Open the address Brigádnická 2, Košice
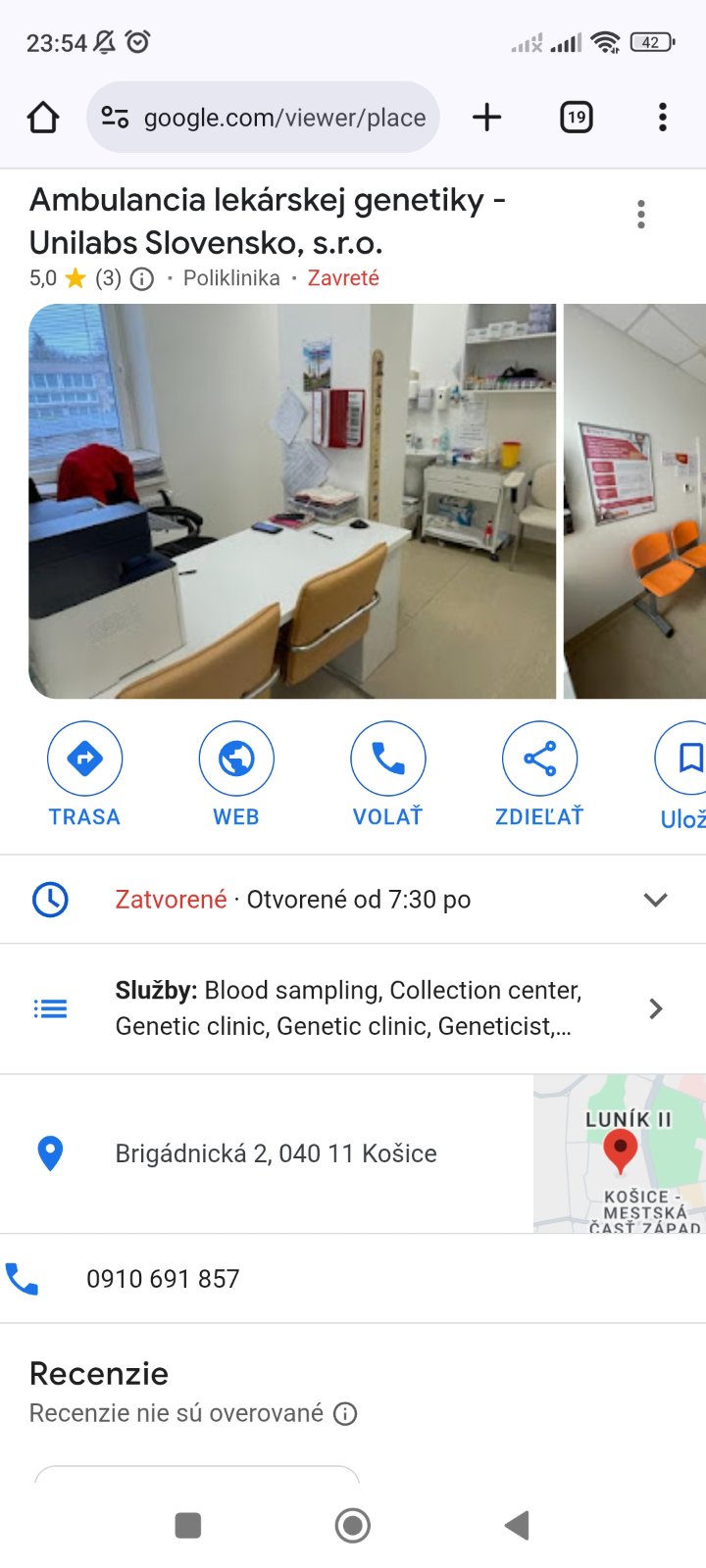706x1568 pixels. point(276,1153)
